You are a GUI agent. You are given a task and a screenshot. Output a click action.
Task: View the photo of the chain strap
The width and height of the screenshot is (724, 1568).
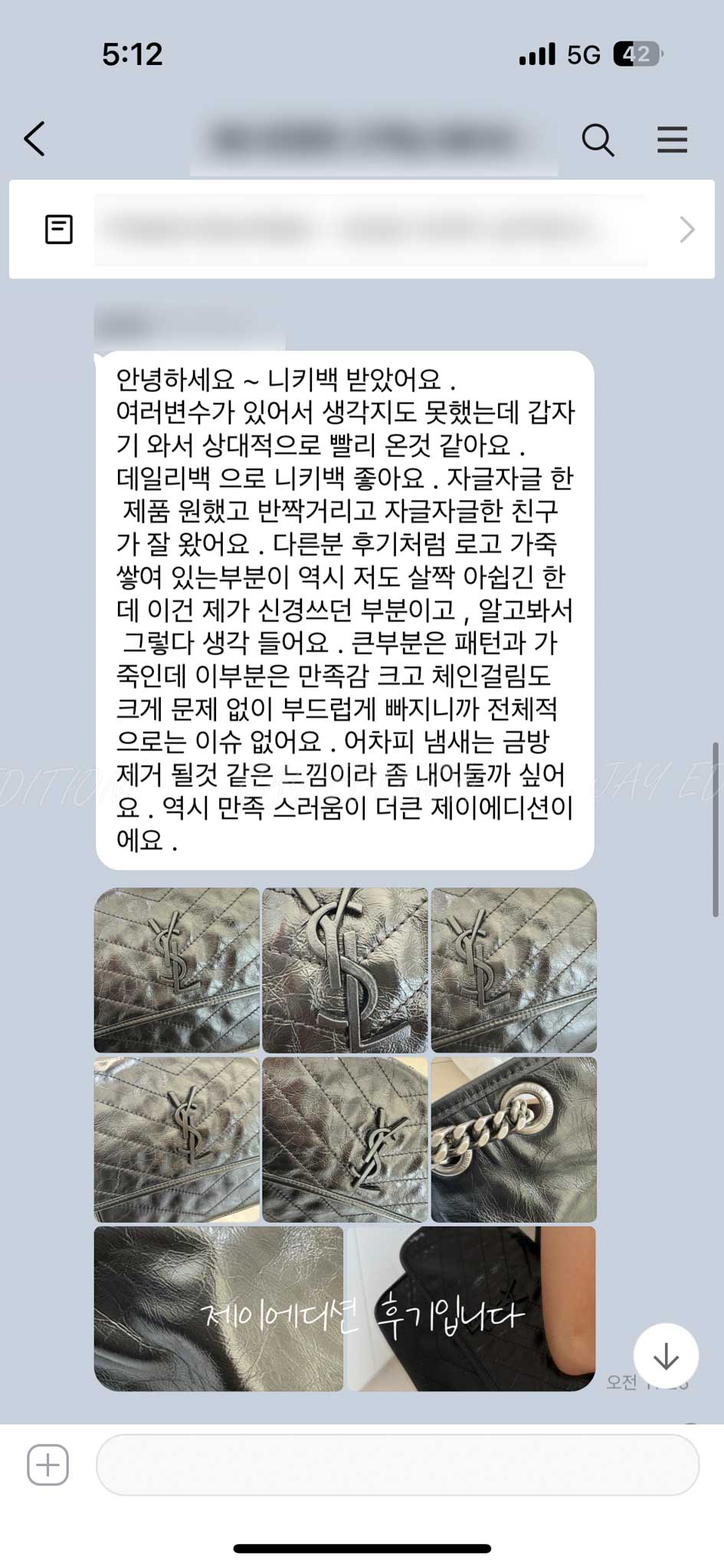click(513, 1139)
